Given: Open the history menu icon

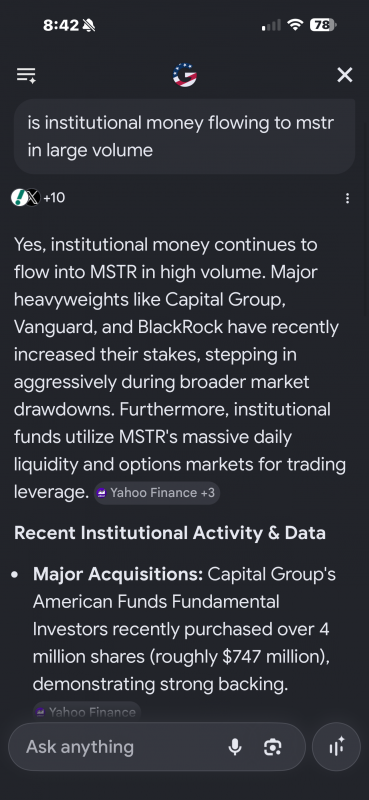Looking at the screenshot, I should pos(26,75).
